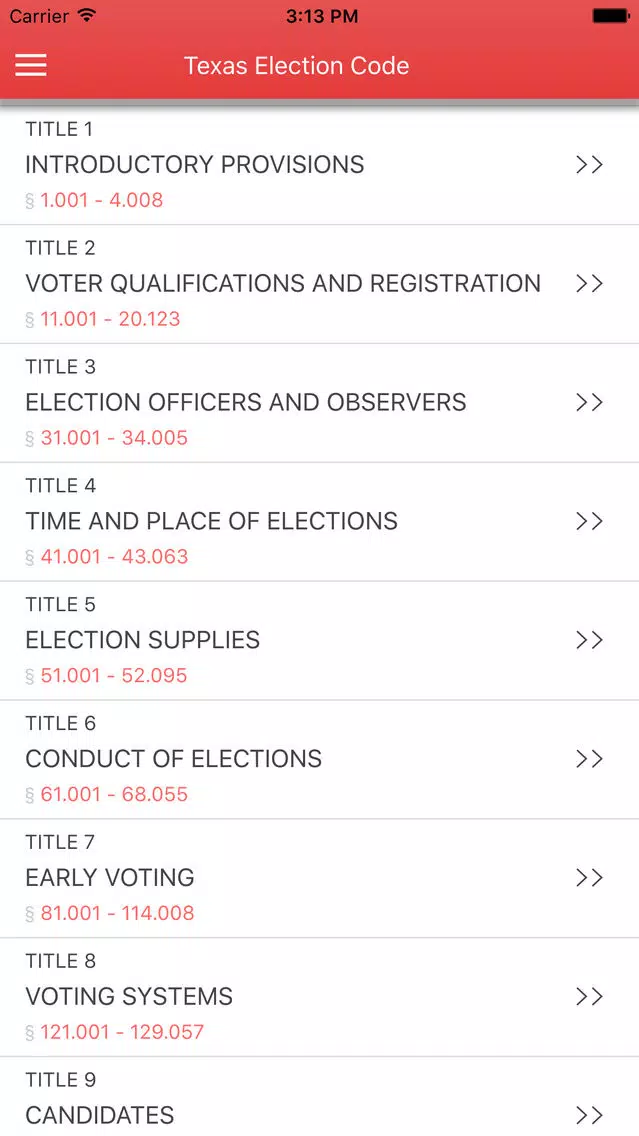Open Title 1 Introductory Provisions

point(320,165)
